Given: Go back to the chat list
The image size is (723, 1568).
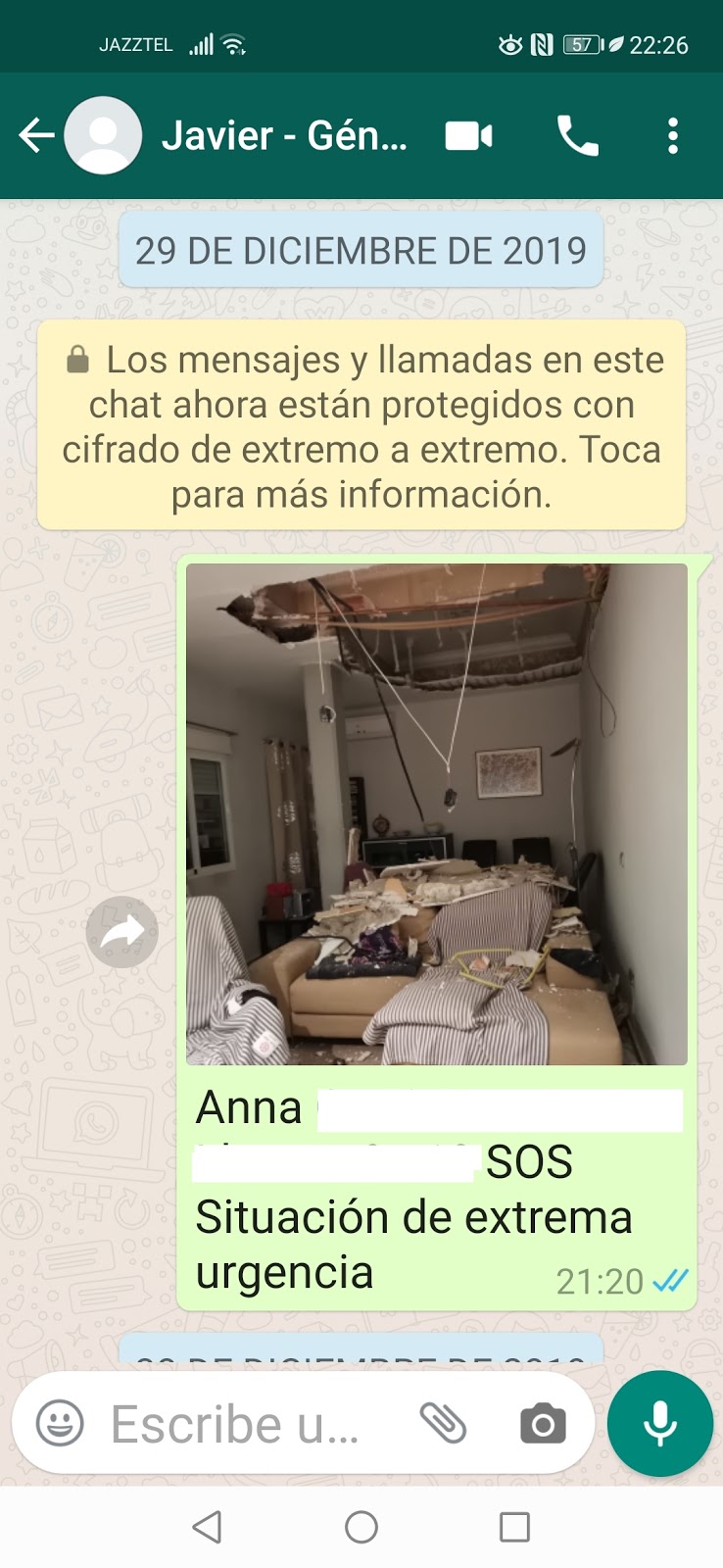Looking at the screenshot, I should coord(36,135).
